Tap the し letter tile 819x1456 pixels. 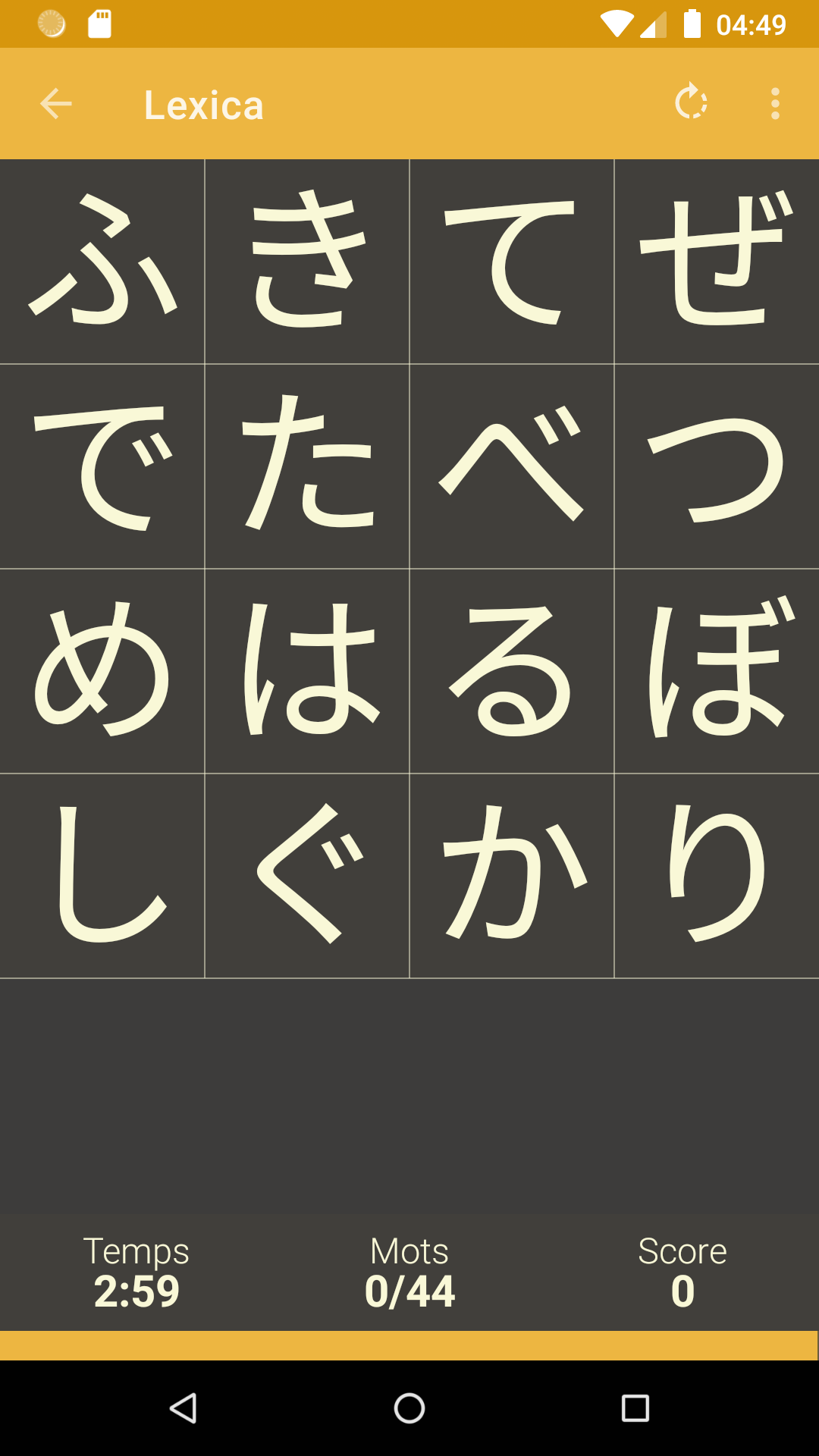(102, 876)
